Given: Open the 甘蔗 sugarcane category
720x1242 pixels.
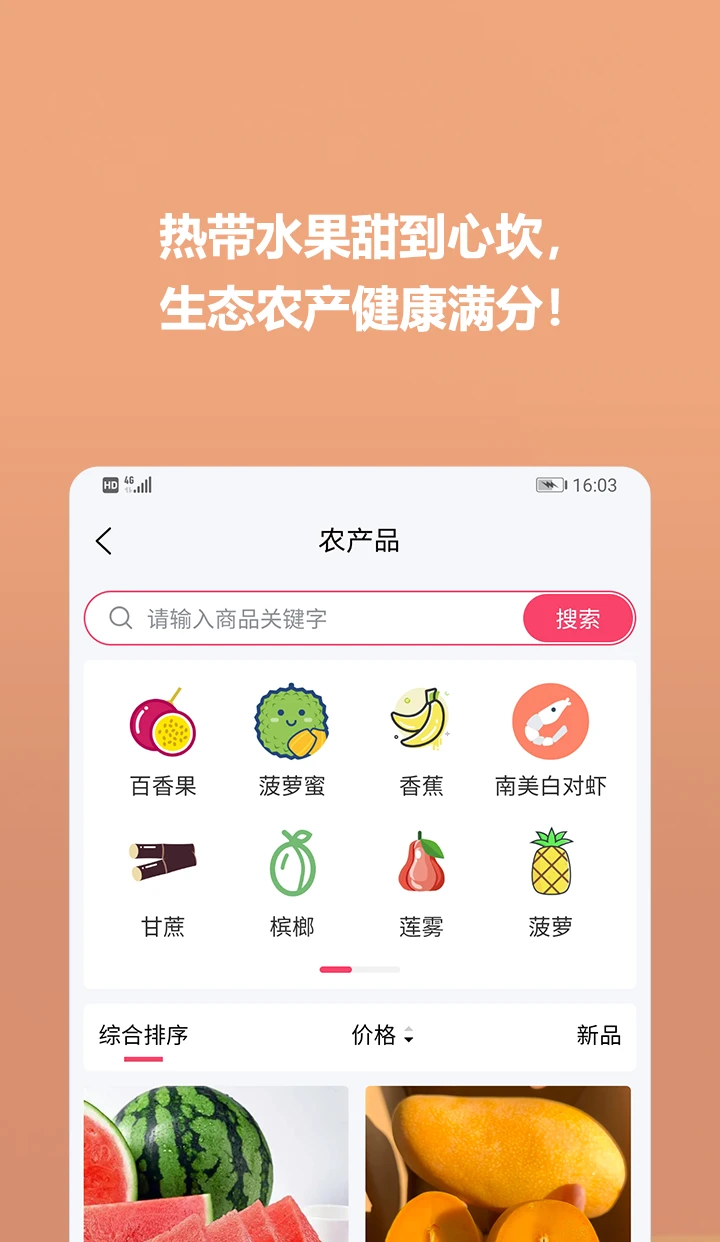Looking at the screenshot, I should click(165, 864).
